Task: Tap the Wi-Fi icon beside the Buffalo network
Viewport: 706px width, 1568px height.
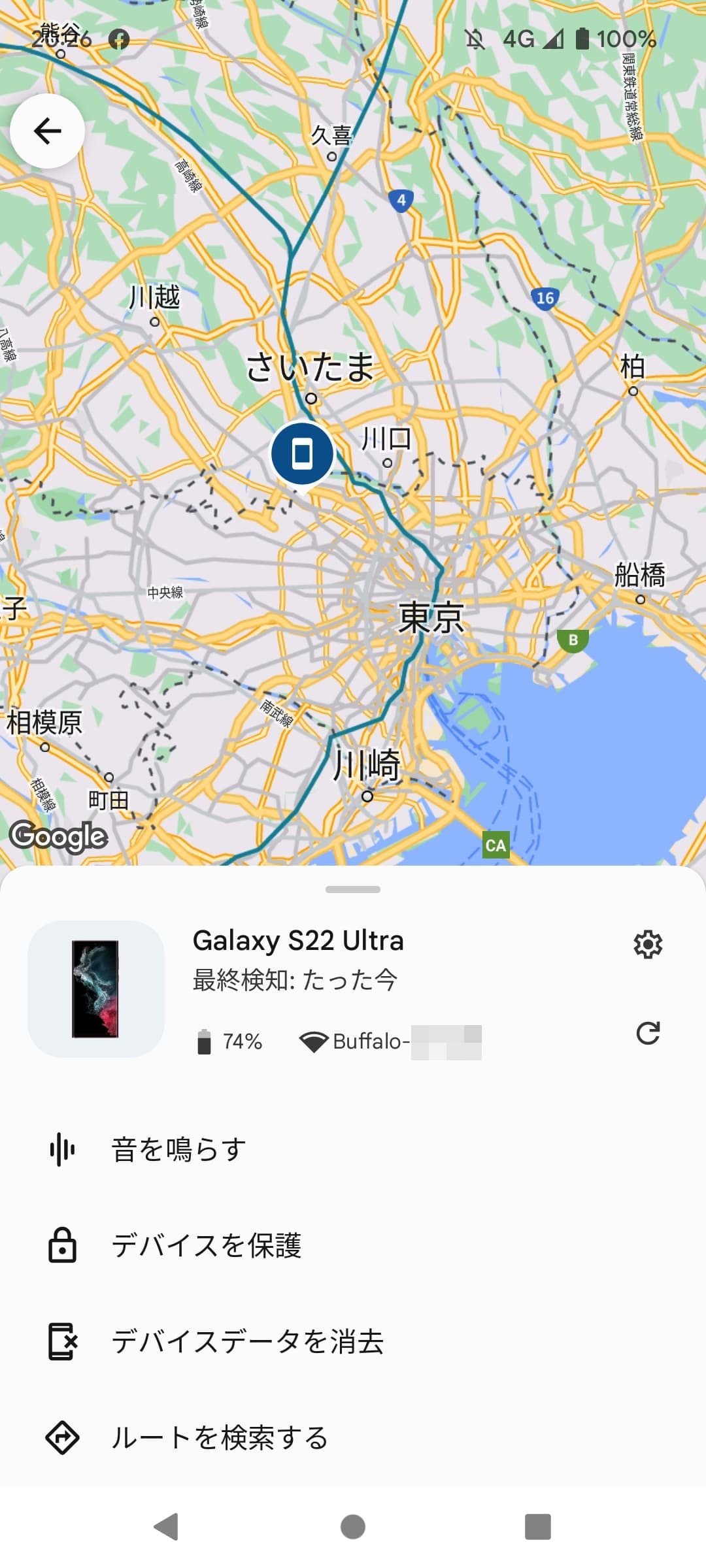Action: pos(314,1040)
